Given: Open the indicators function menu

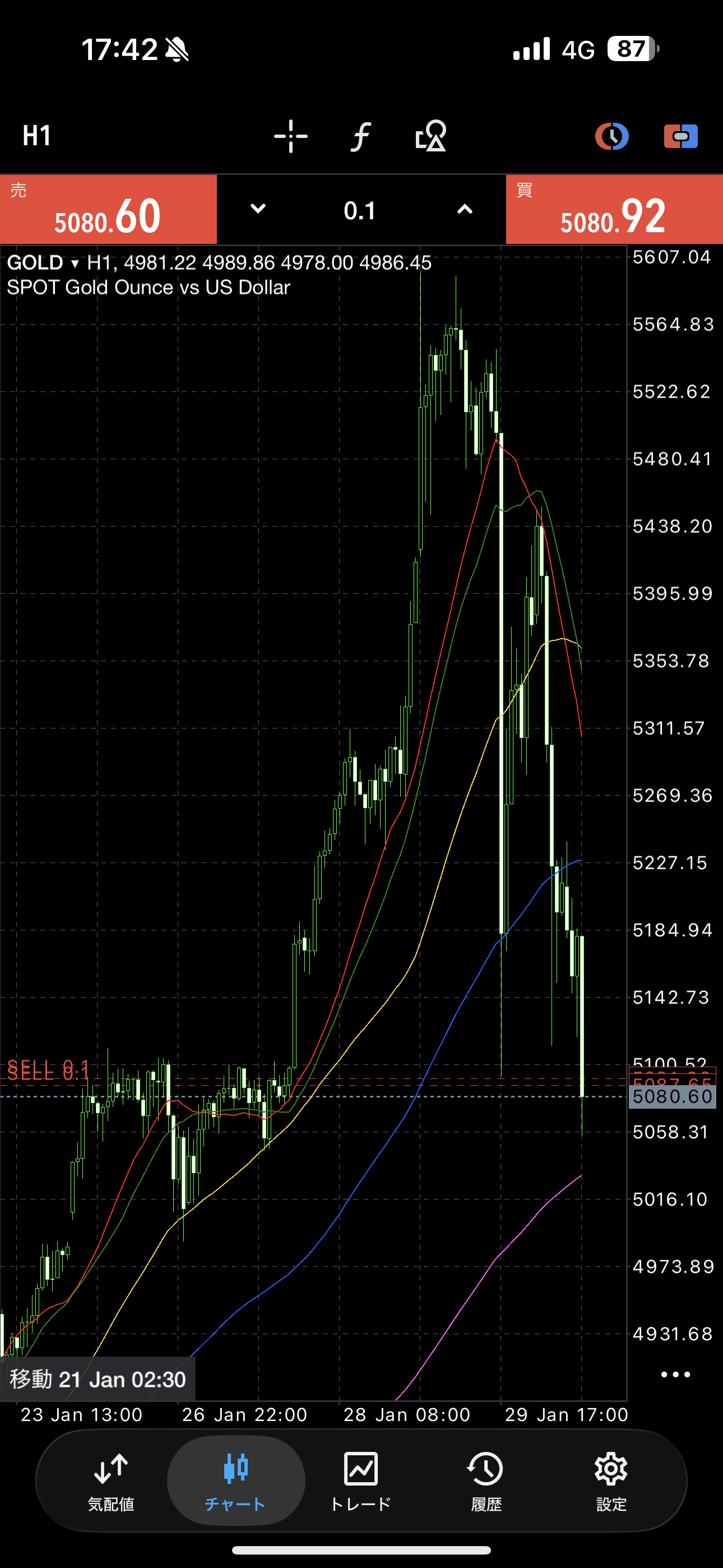Looking at the screenshot, I should tap(360, 136).
